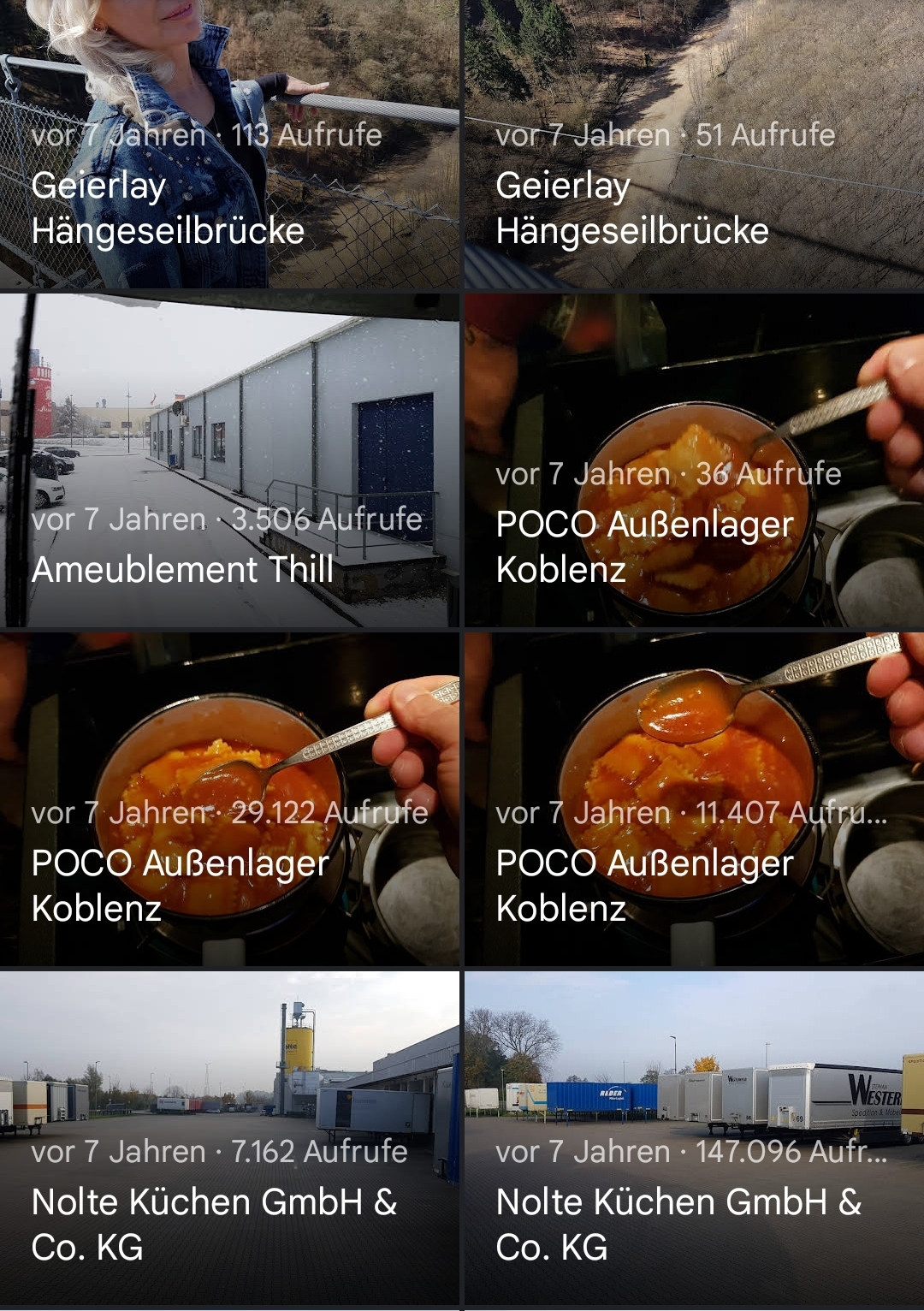The height and width of the screenshot is (1311, 924).
Task: Select POCO Außenlager photo with 11.407 views
Action: coord(694,799)
